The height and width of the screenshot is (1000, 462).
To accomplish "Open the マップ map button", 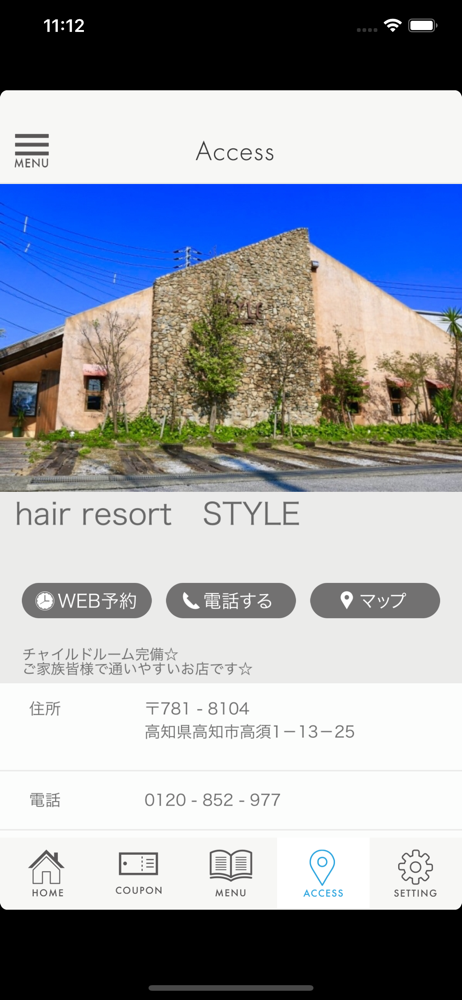I will point(375,601).
